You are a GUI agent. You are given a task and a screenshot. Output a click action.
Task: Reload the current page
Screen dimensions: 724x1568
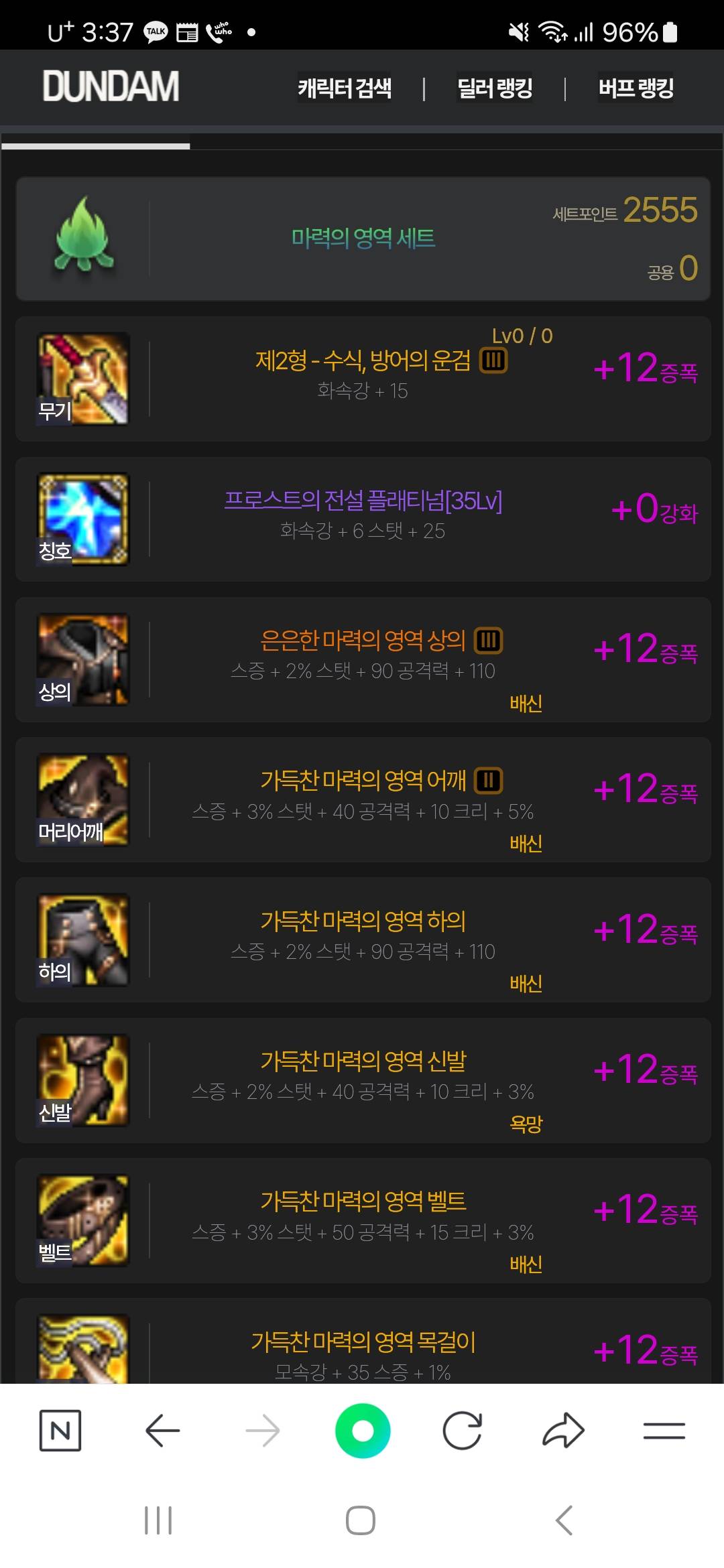click(x=463, y=1431)
